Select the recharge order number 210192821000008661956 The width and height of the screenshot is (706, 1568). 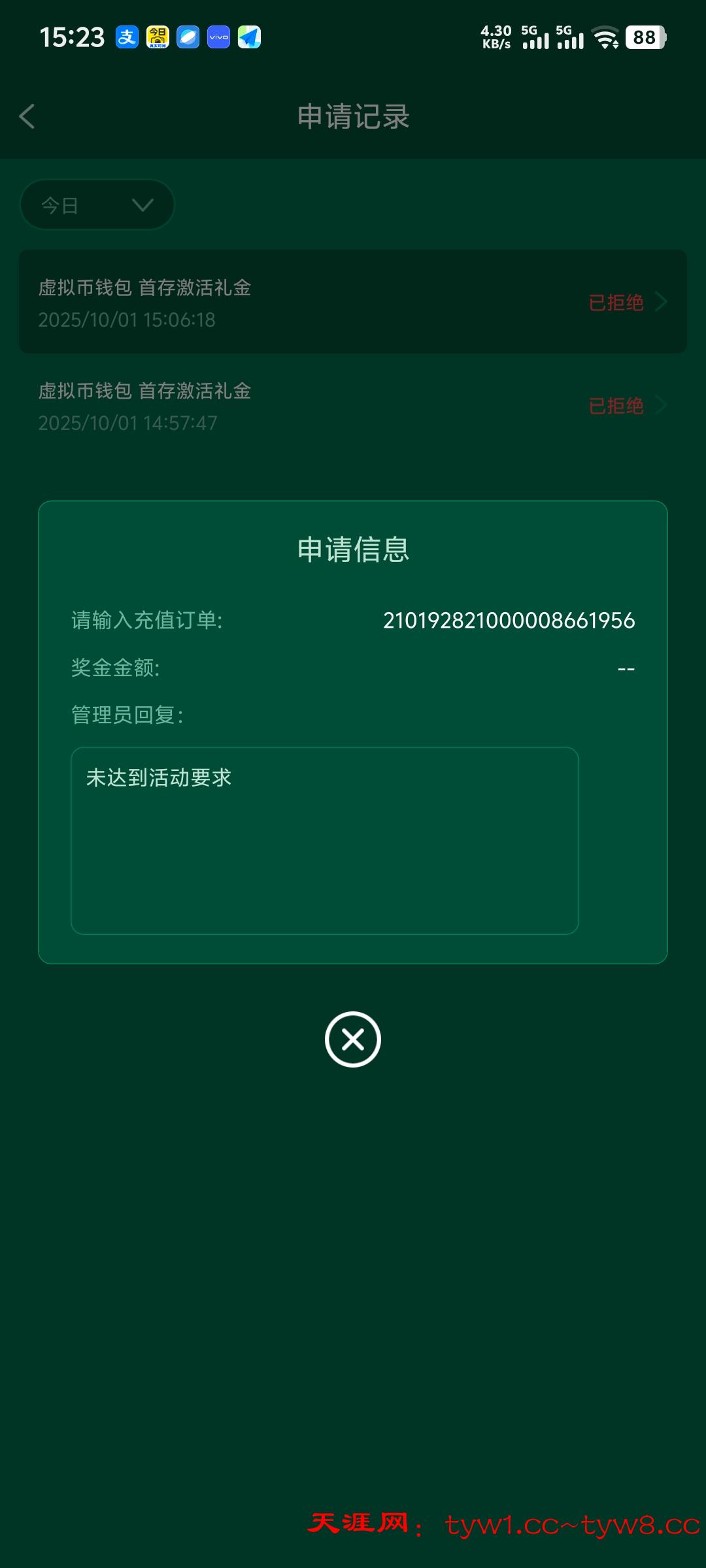[509, 622]
